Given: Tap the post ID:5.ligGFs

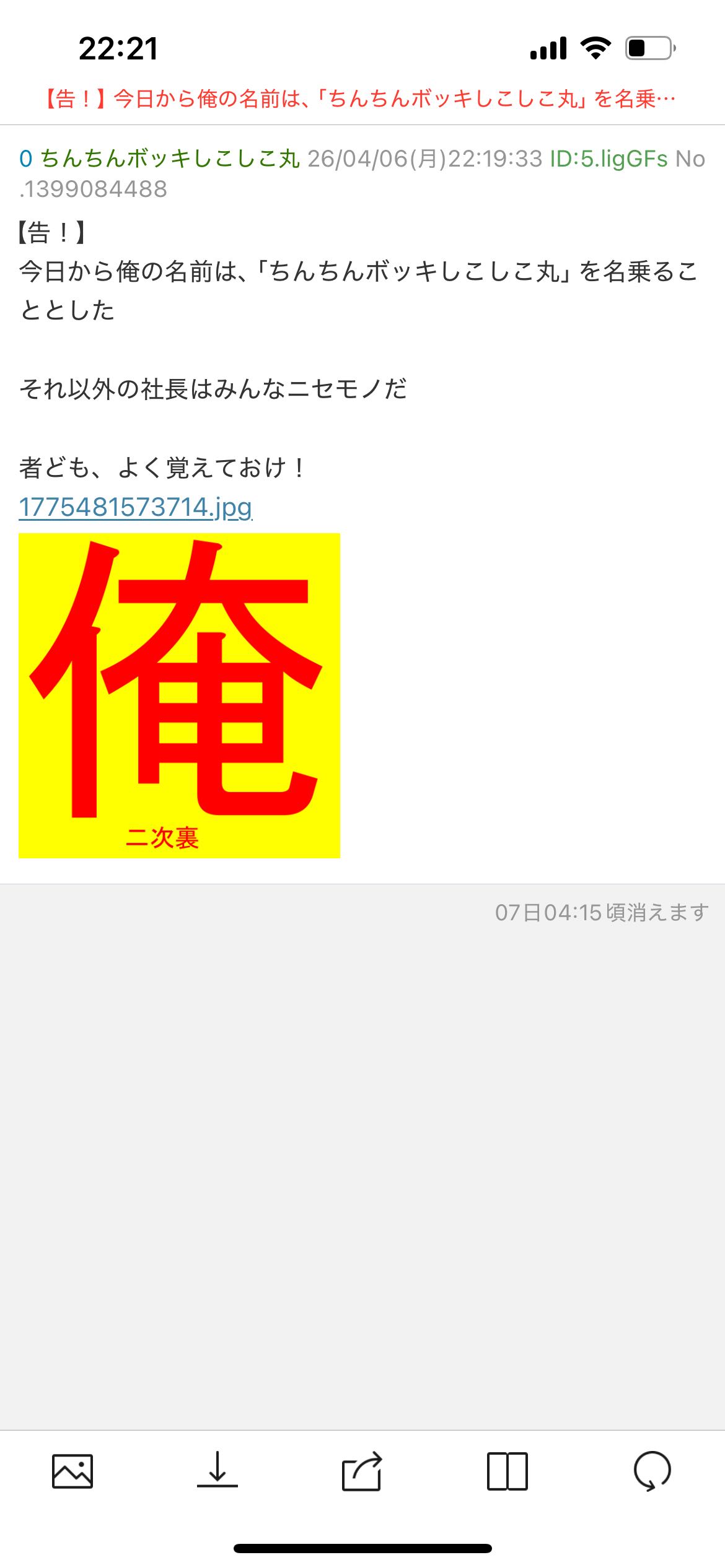Looking at the screenshot, I should (609, 159).
